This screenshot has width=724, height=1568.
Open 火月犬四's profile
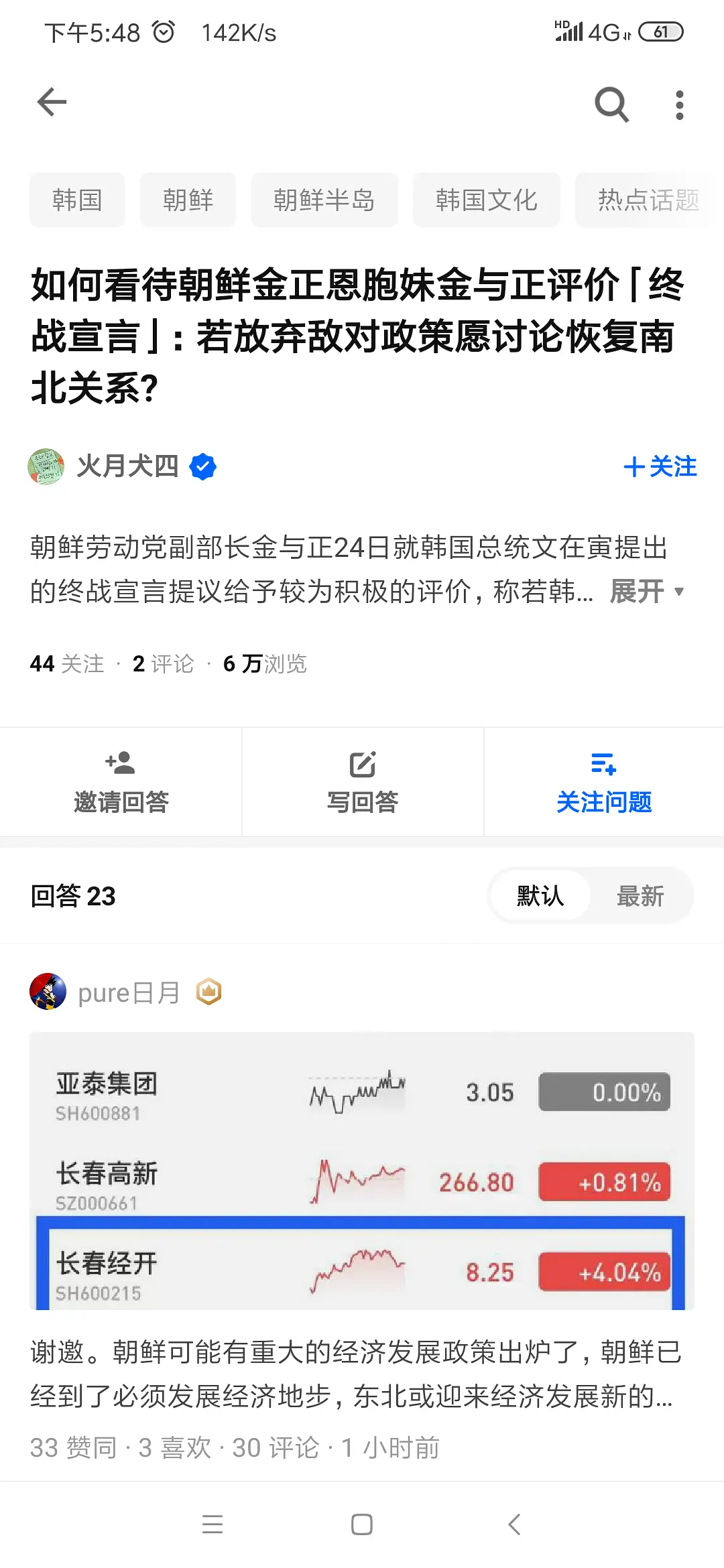coord(127,466)
